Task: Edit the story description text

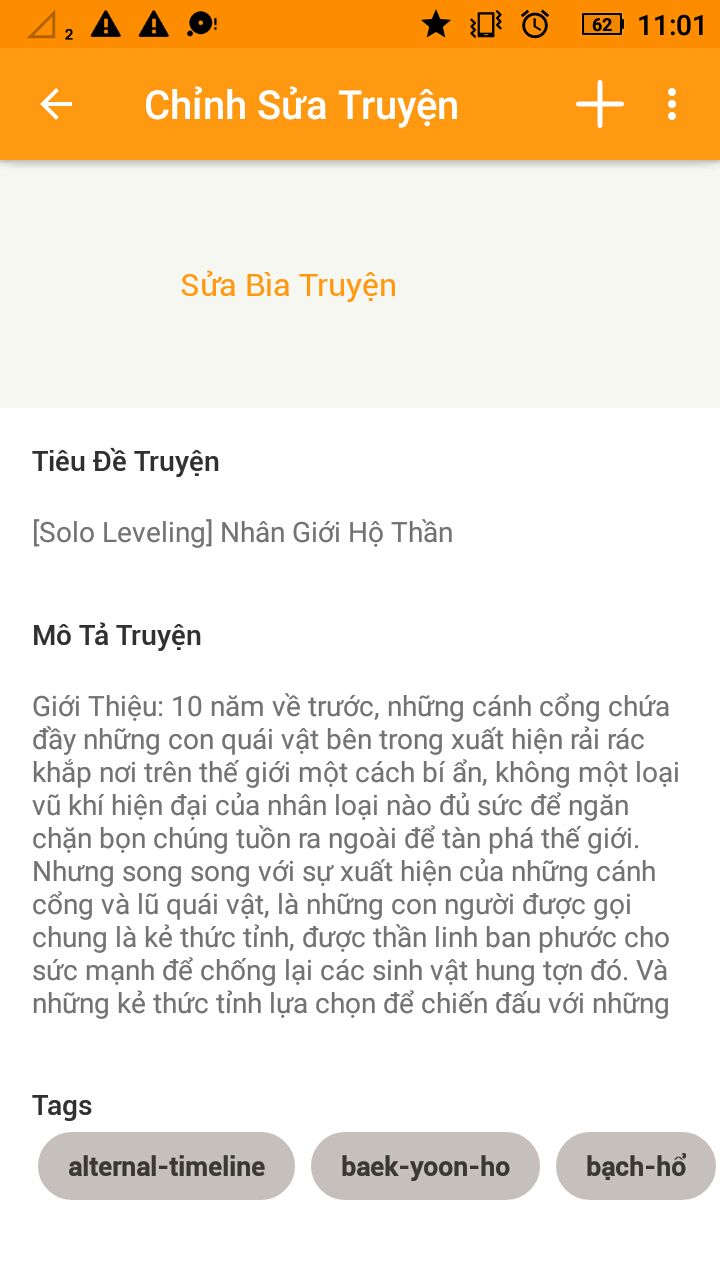Action: pyautogui.click(x=355, y=855)
